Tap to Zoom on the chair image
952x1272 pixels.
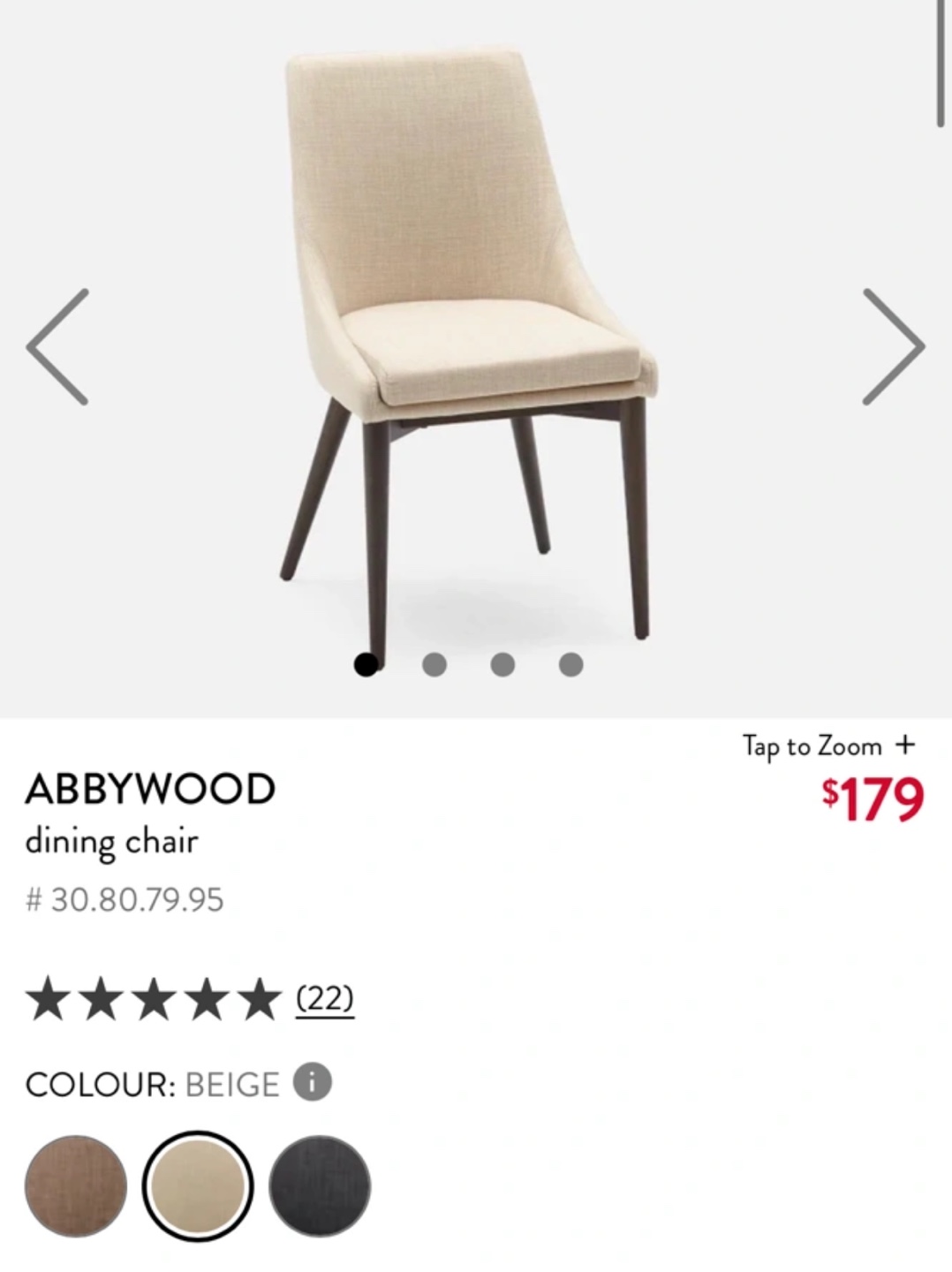coord(827,746)
